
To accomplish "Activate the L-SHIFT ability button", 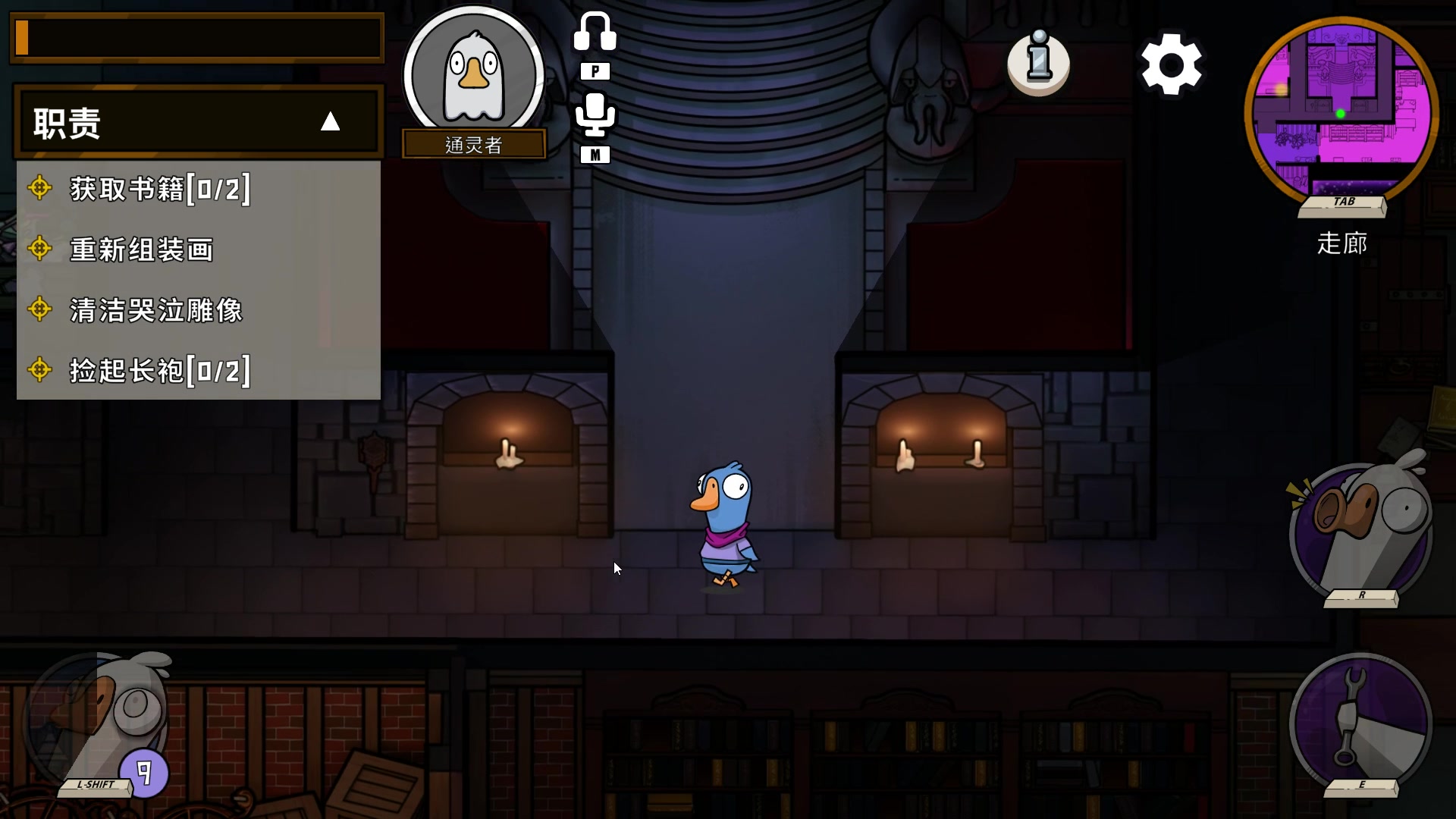I will coord(99,720).
